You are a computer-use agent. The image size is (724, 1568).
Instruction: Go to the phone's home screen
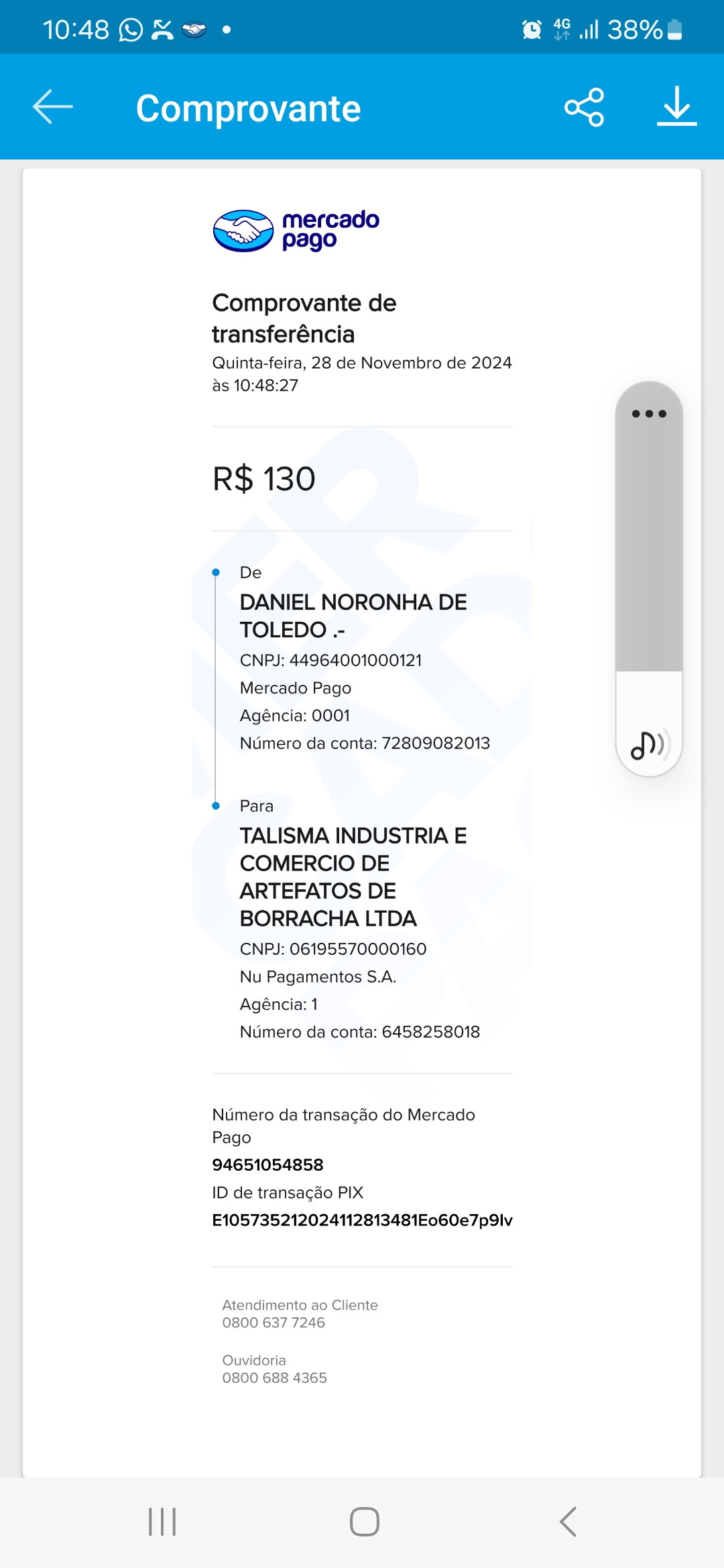pyautogui.click(x=364, y=1521)
